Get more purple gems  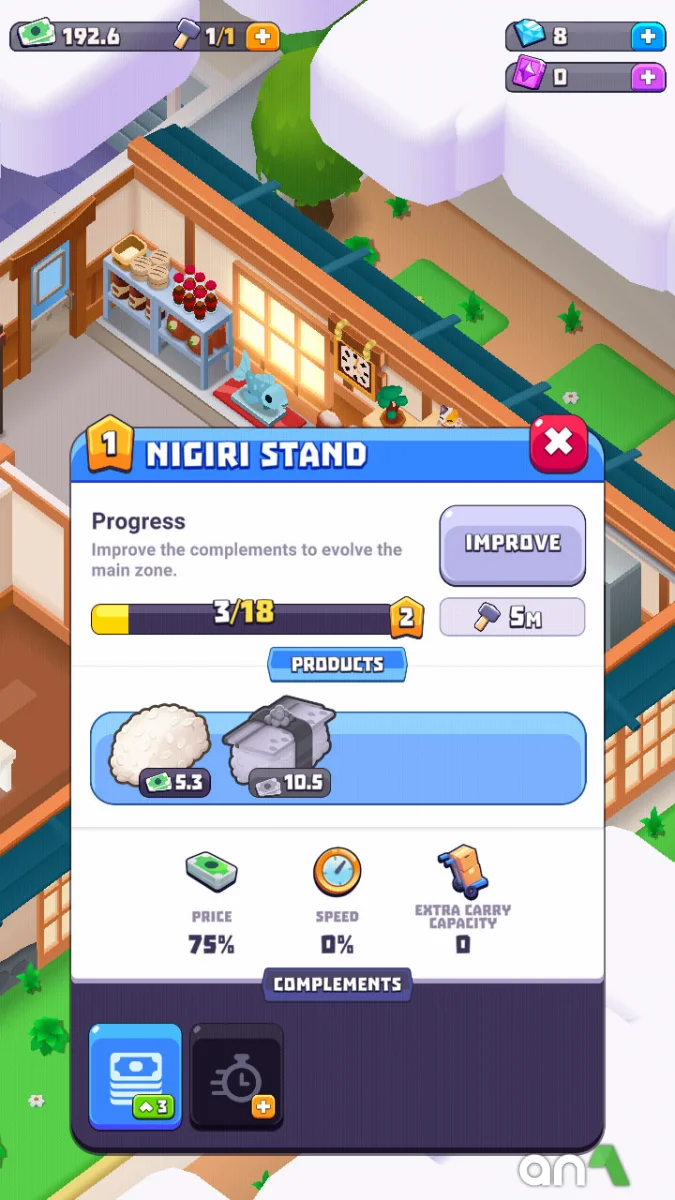click(x=647, y=77)
